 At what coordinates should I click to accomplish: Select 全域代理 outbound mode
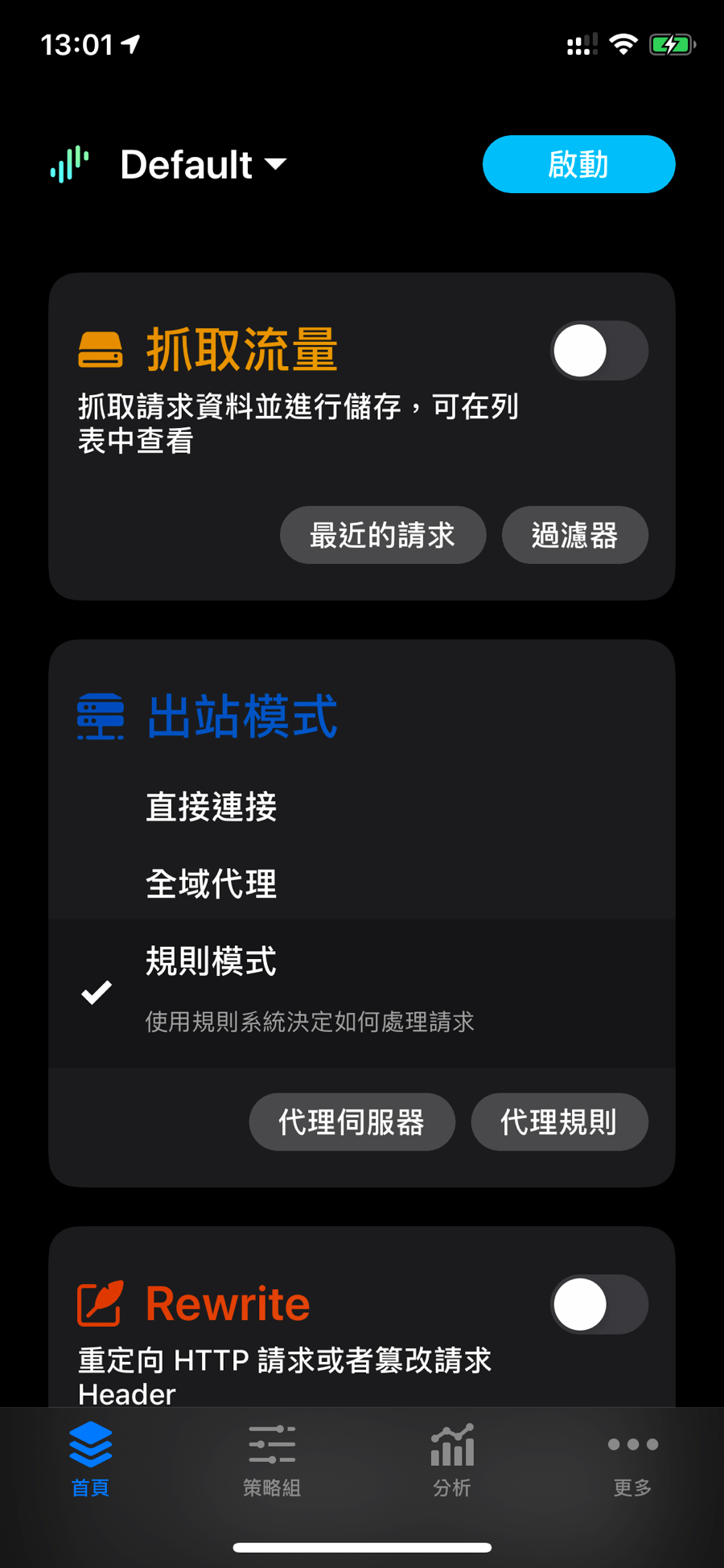pos(362,883)
